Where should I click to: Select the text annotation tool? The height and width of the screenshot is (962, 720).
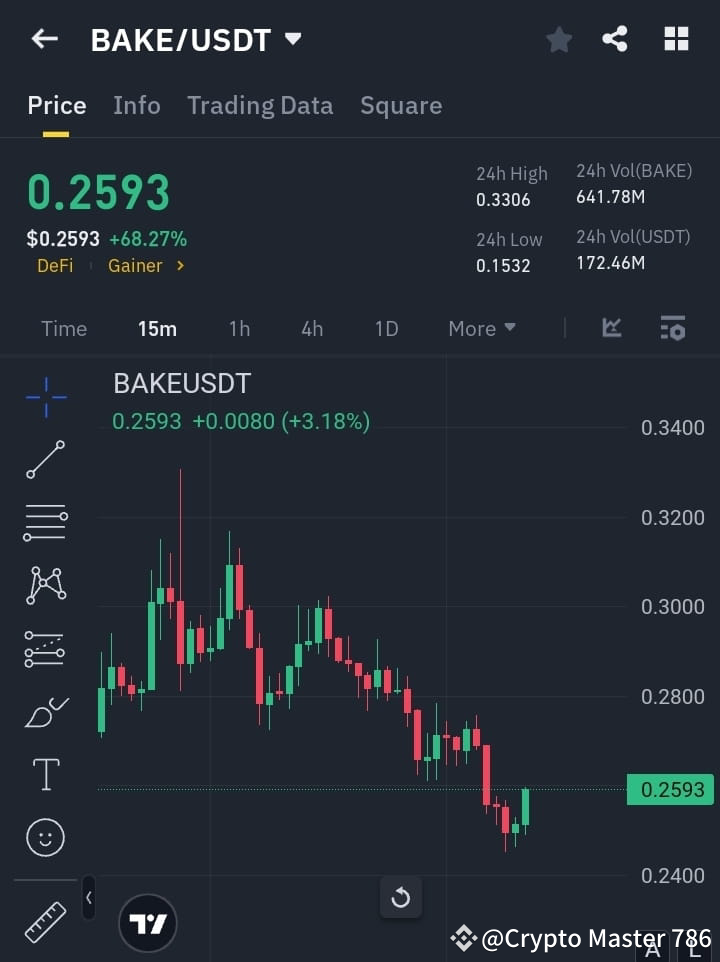[45, 773]
